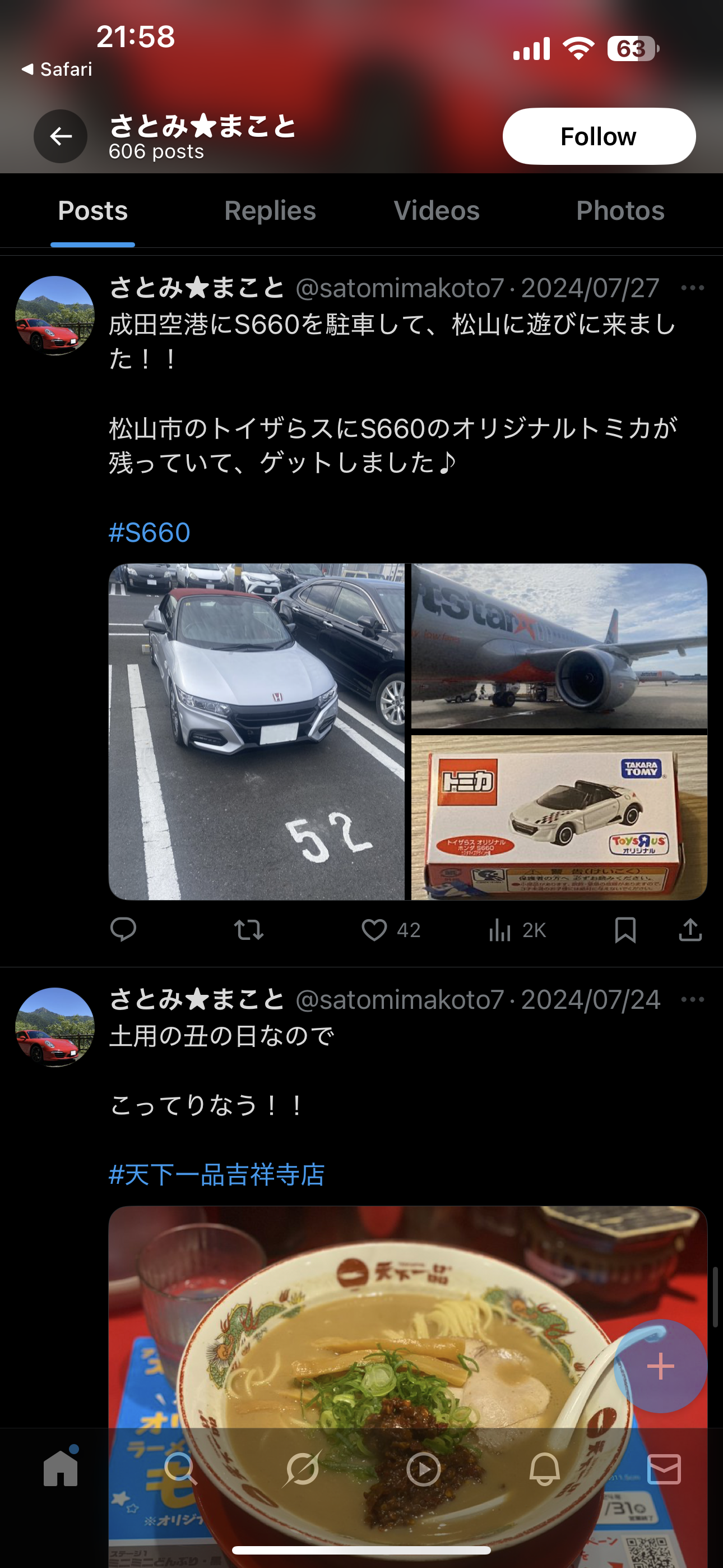The height and width of the screenshot is (1568, 723).
Task: Open the notifications bell
Action: tap(544, 1469)
